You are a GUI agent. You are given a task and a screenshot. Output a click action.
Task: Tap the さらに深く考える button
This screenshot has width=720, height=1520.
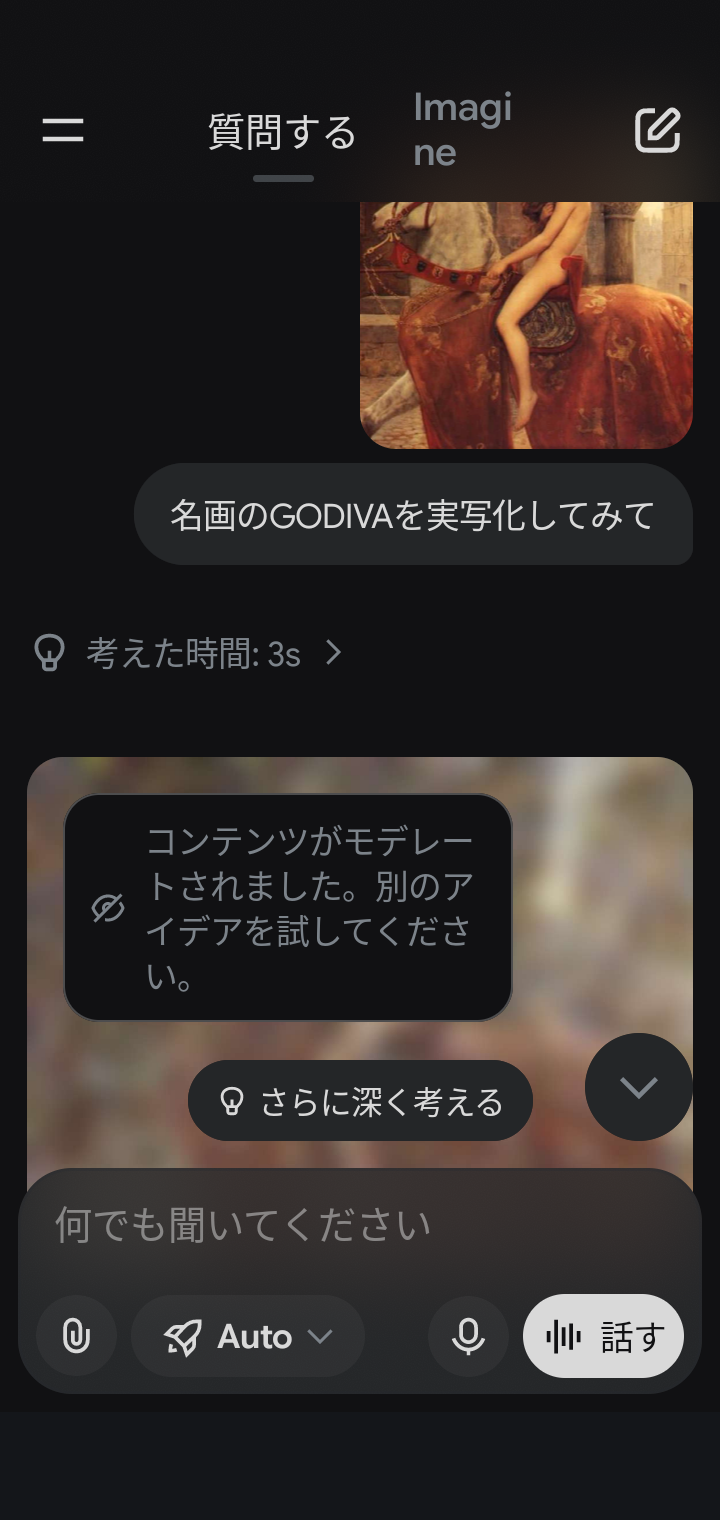pos(360,1101)
